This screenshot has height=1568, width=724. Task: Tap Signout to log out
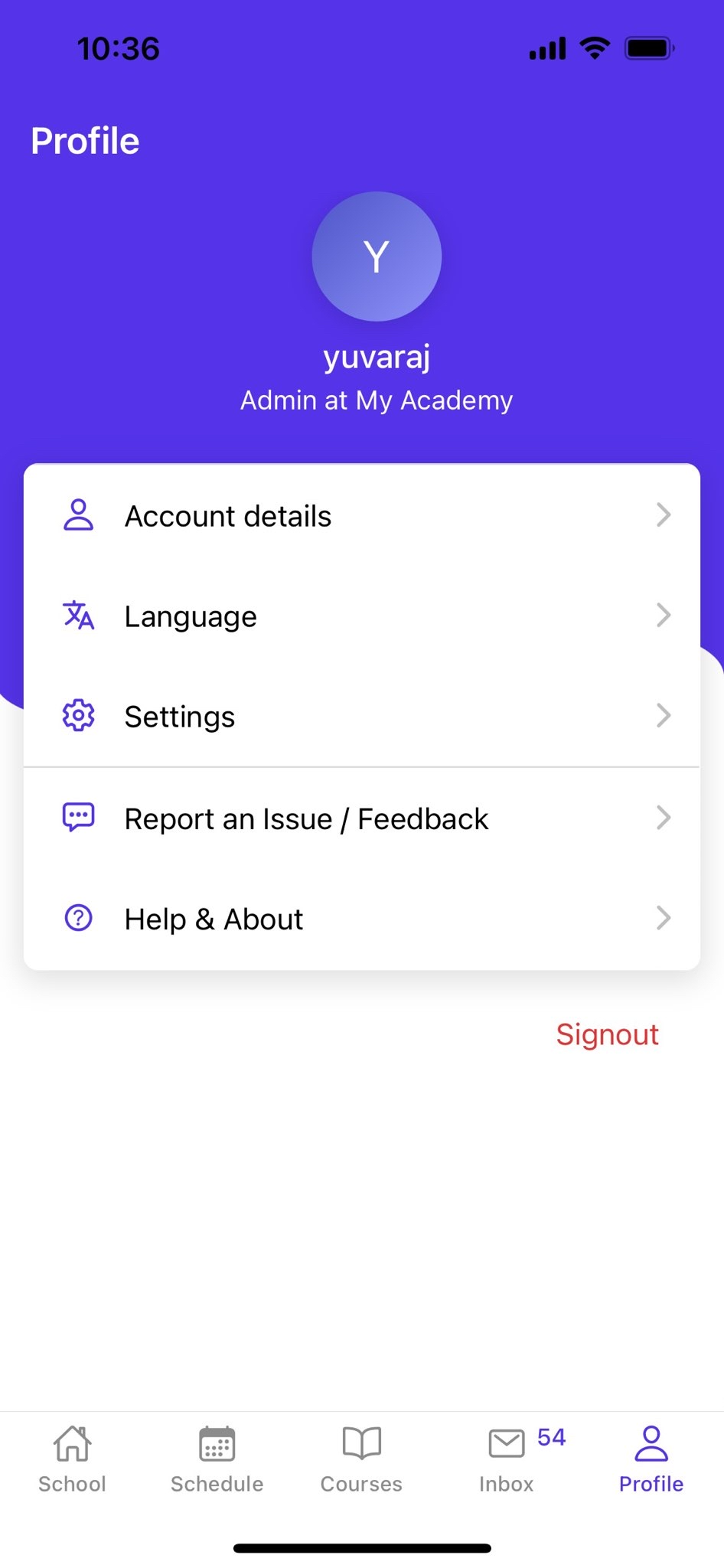coord(607,1034)
